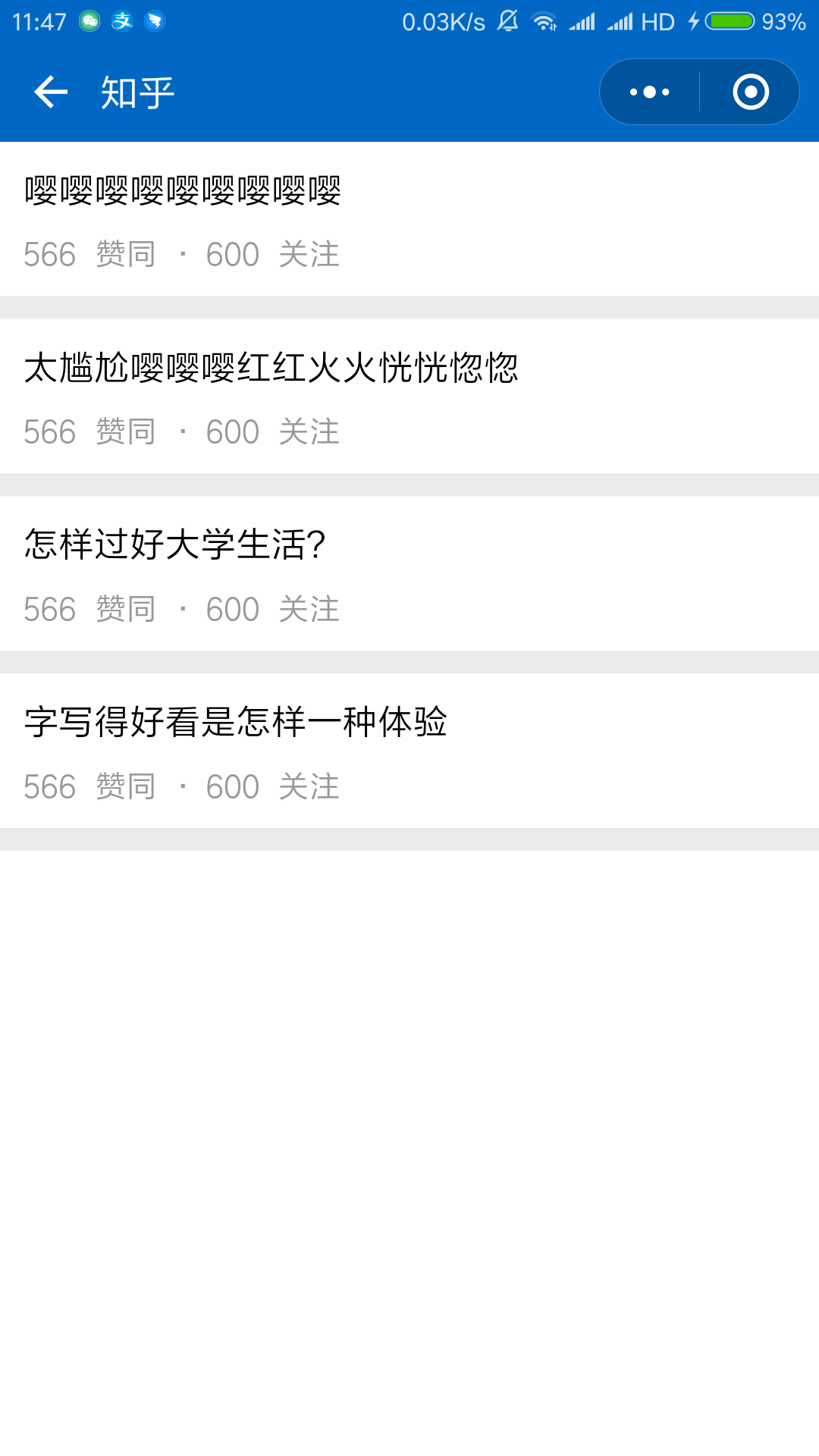Open the question 太尴尬嘤嘤嘤红红火火恍恍惚惚
Image resolution: width=819 pixels, height=1456 pixels.
pos(271,369)
